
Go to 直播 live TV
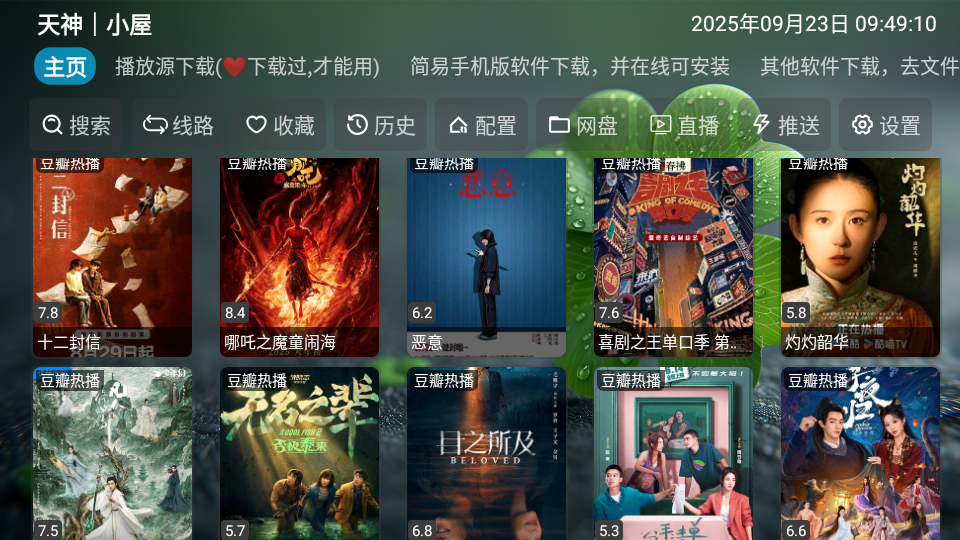pyautogui.click(x=684, y=125)
